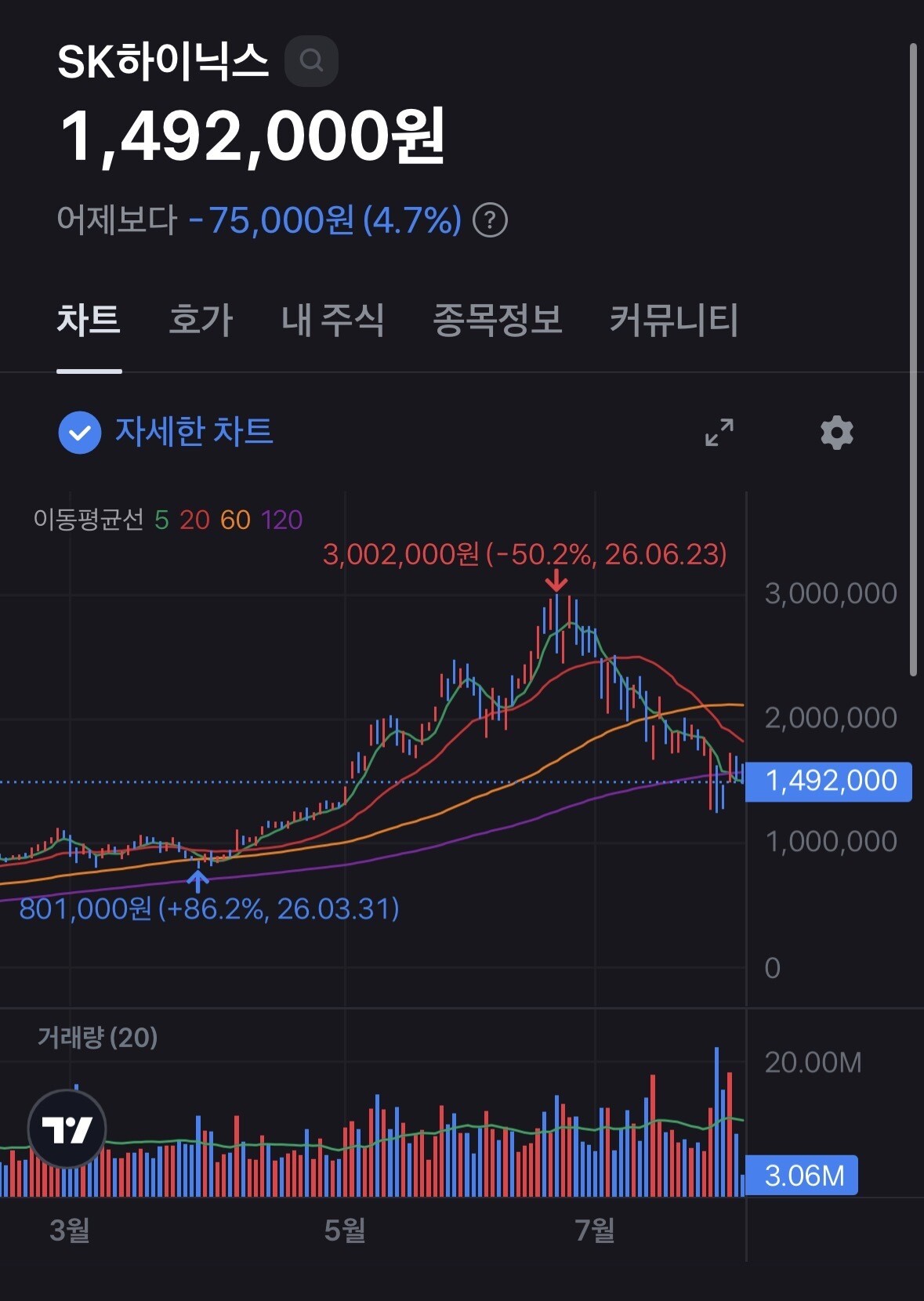Tap the search icon next to SK하이닉스
The image size is (924, 1301).
[x=311, y=61]
